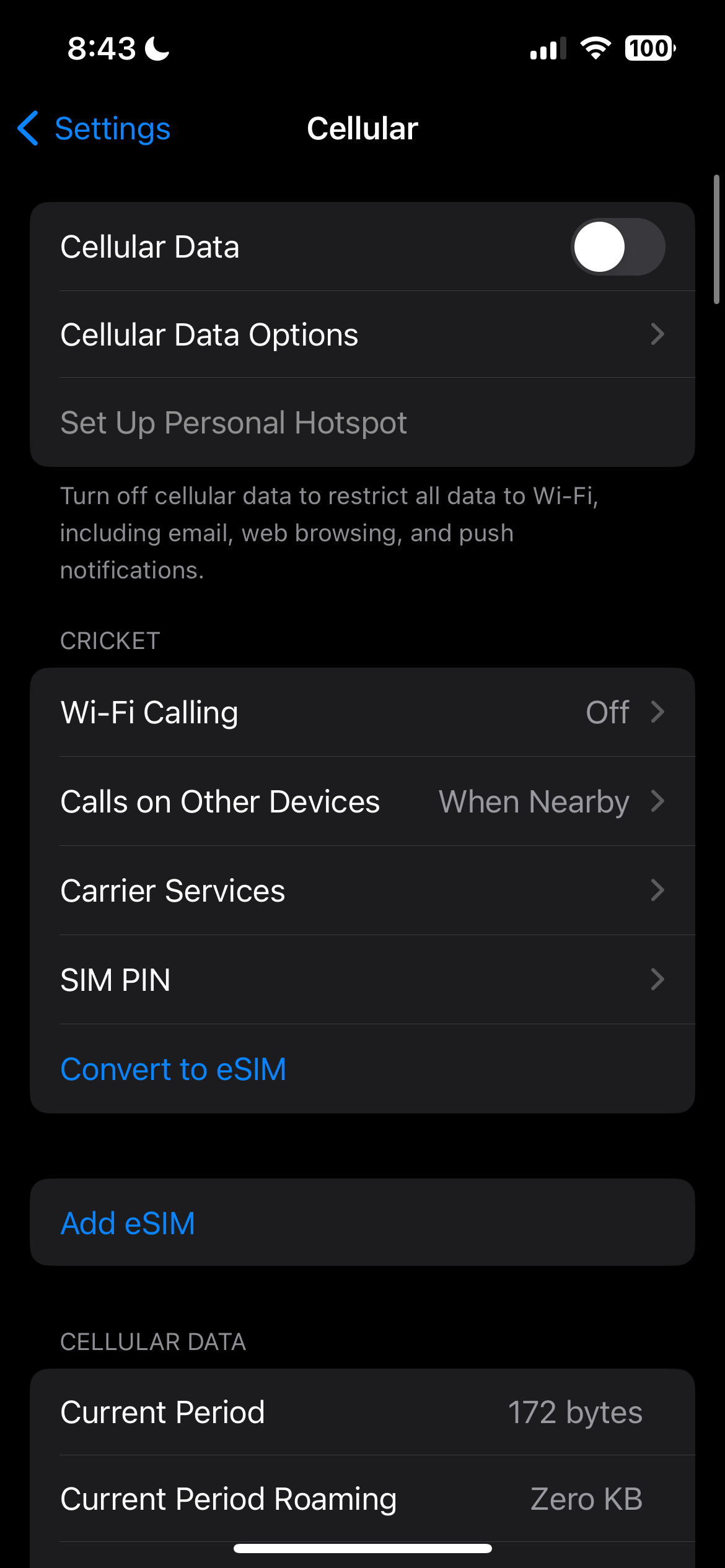Select Add eSIM

[x=128, y=1224]
